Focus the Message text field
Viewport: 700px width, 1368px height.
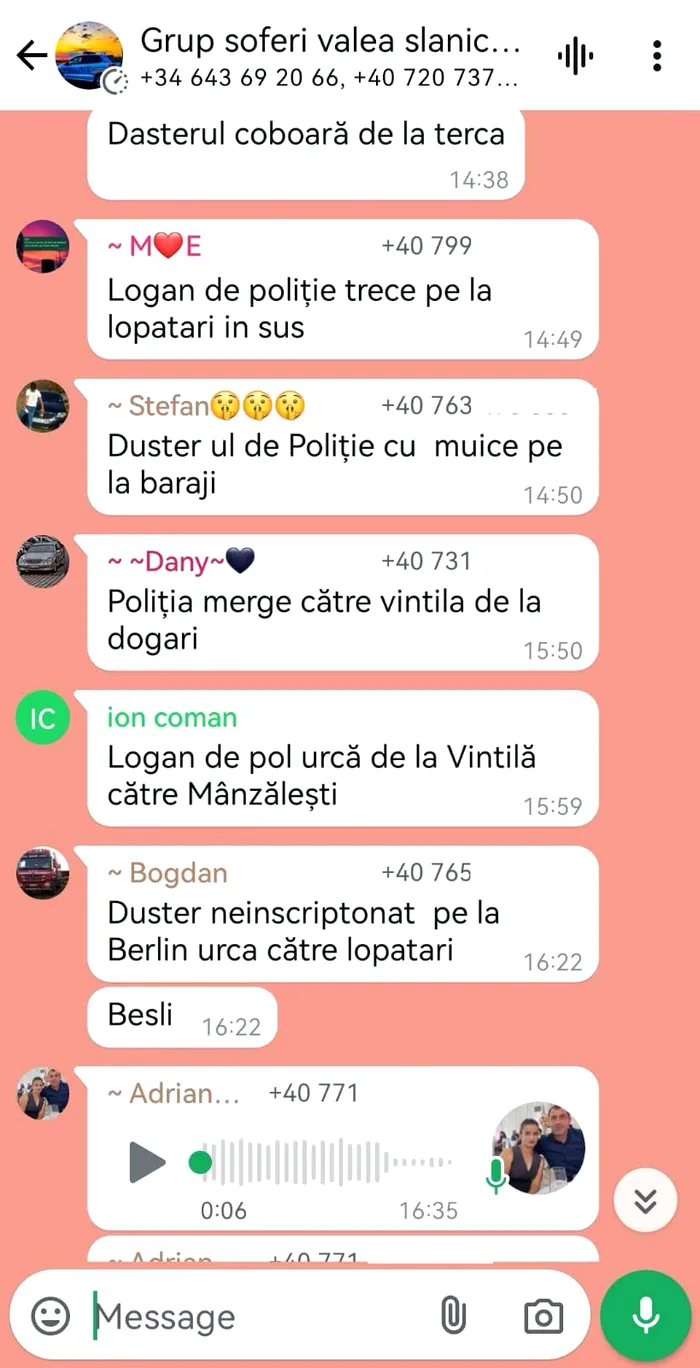[260, 1317]
